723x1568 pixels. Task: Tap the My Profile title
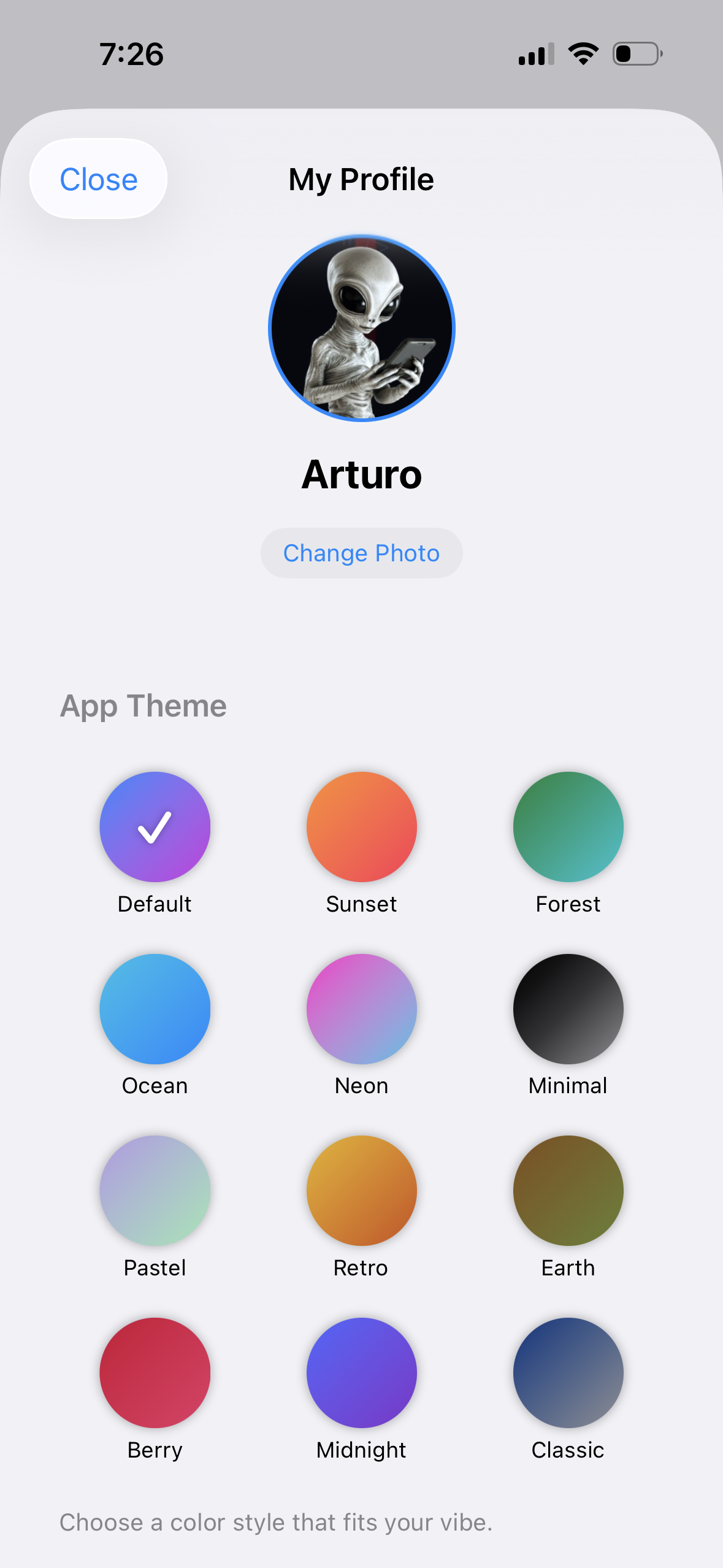click(x=361, y=179)
